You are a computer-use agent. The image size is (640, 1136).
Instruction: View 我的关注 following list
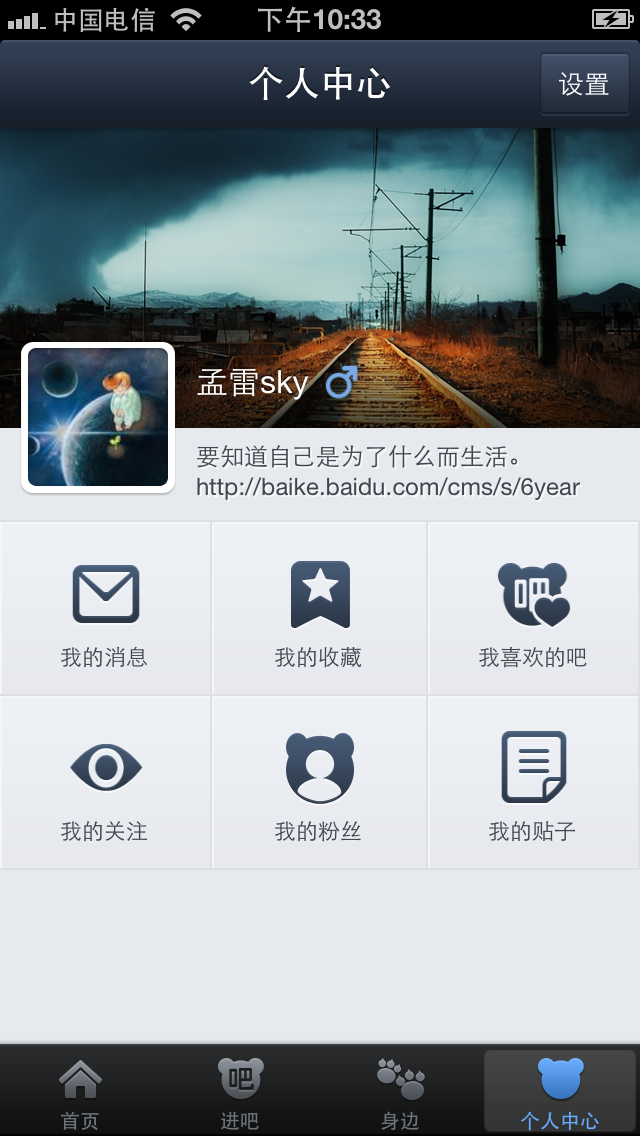pos(105,783)
